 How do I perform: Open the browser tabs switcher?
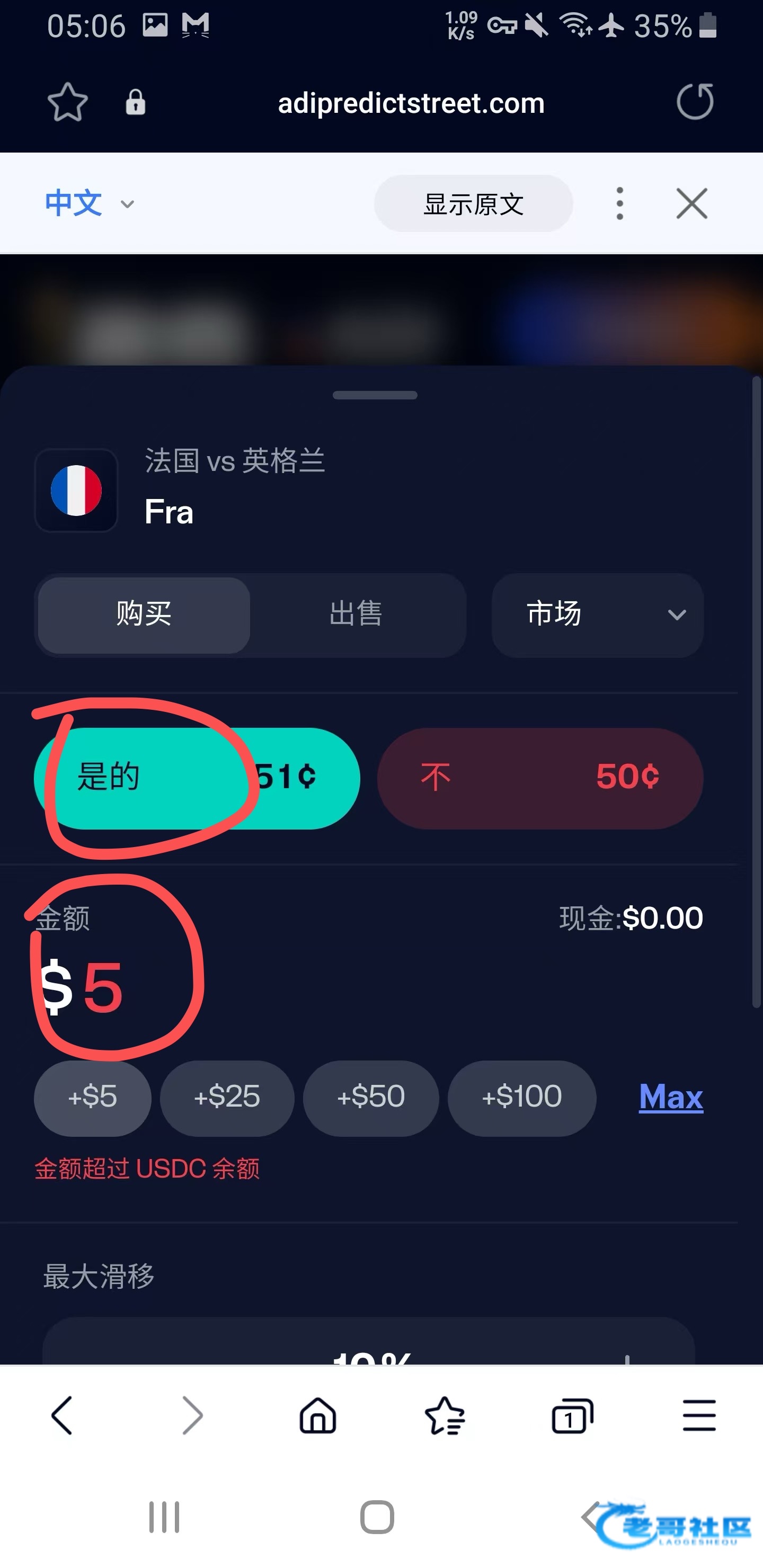click(x=572, y=1416)
